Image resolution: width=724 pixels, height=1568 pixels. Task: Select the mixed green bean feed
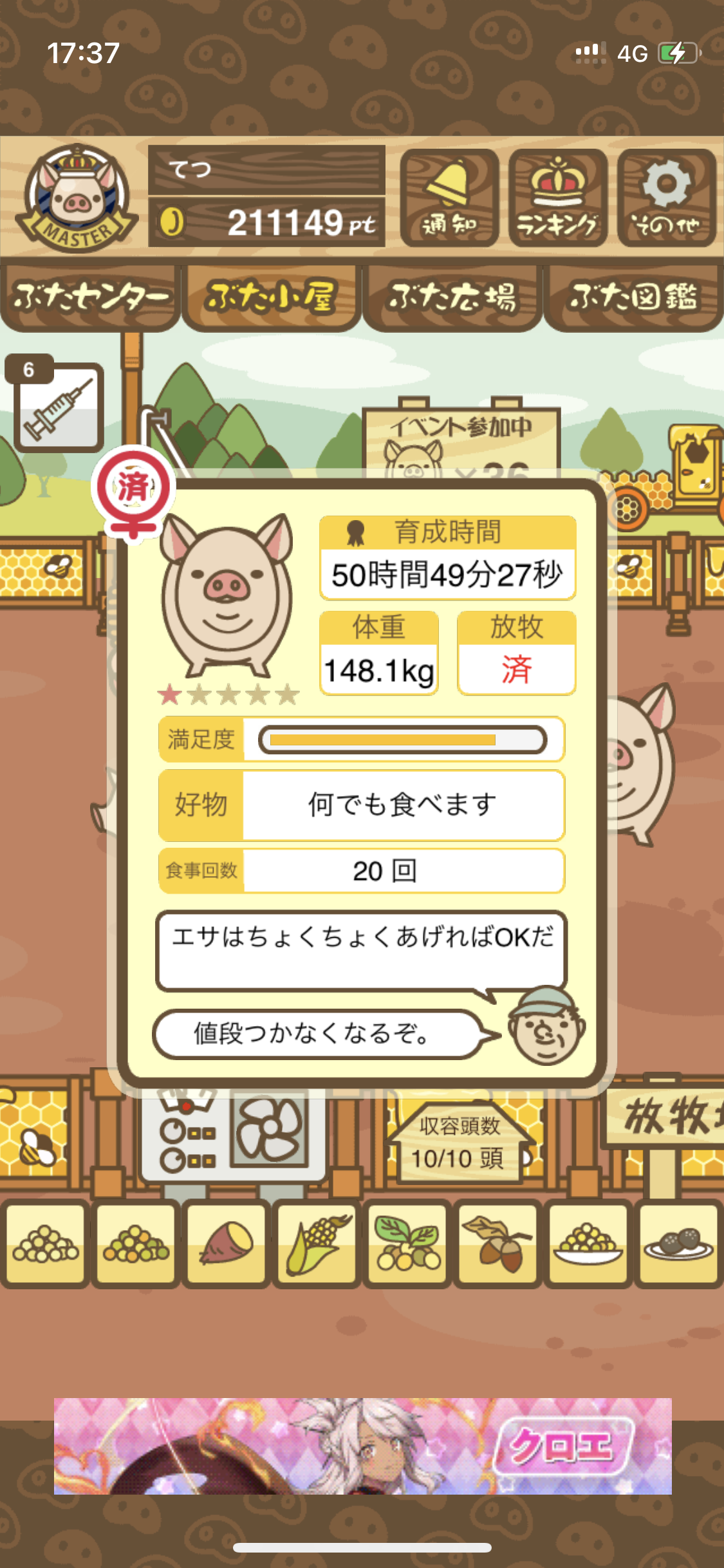click(136, 1244)
